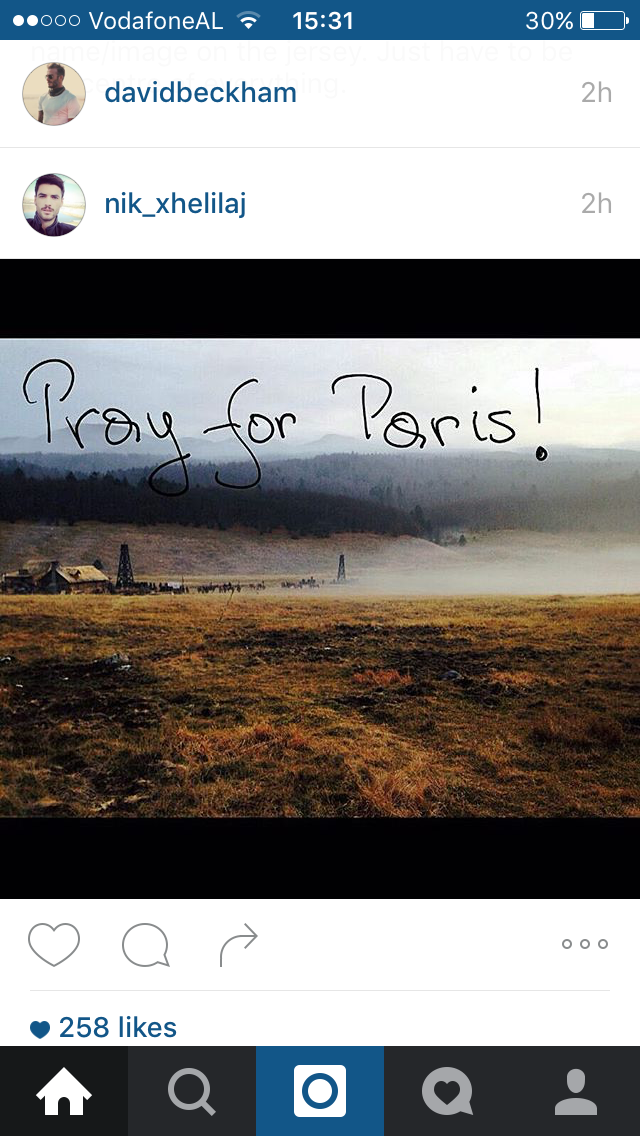This screenshot has width=640, height=1136.
Task: Switch to the Activity heart tab
Action: [x=448, y=1091]
